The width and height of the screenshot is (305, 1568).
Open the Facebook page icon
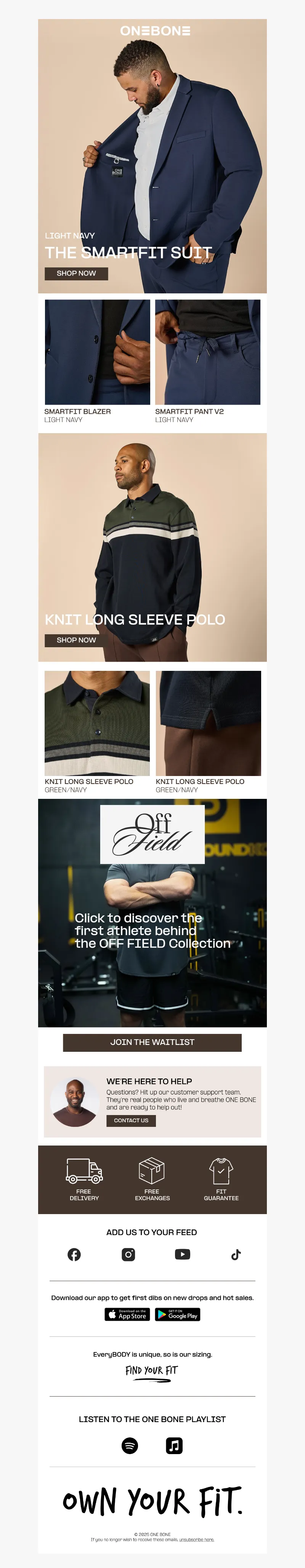click(x=74, y=1254)
